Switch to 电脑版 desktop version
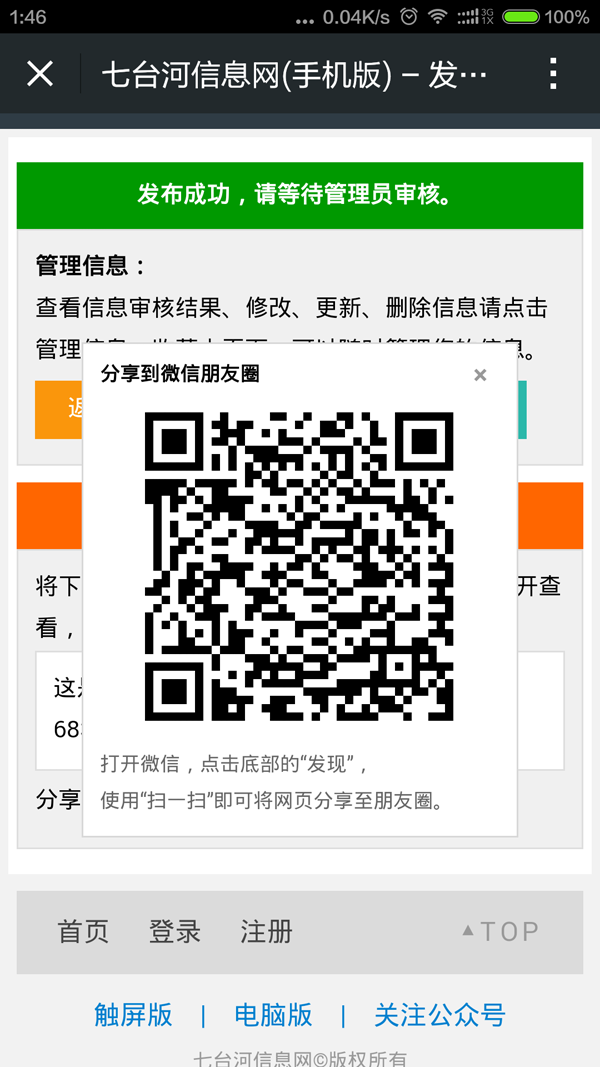 pyautogui.click(x=273, y=1015)
